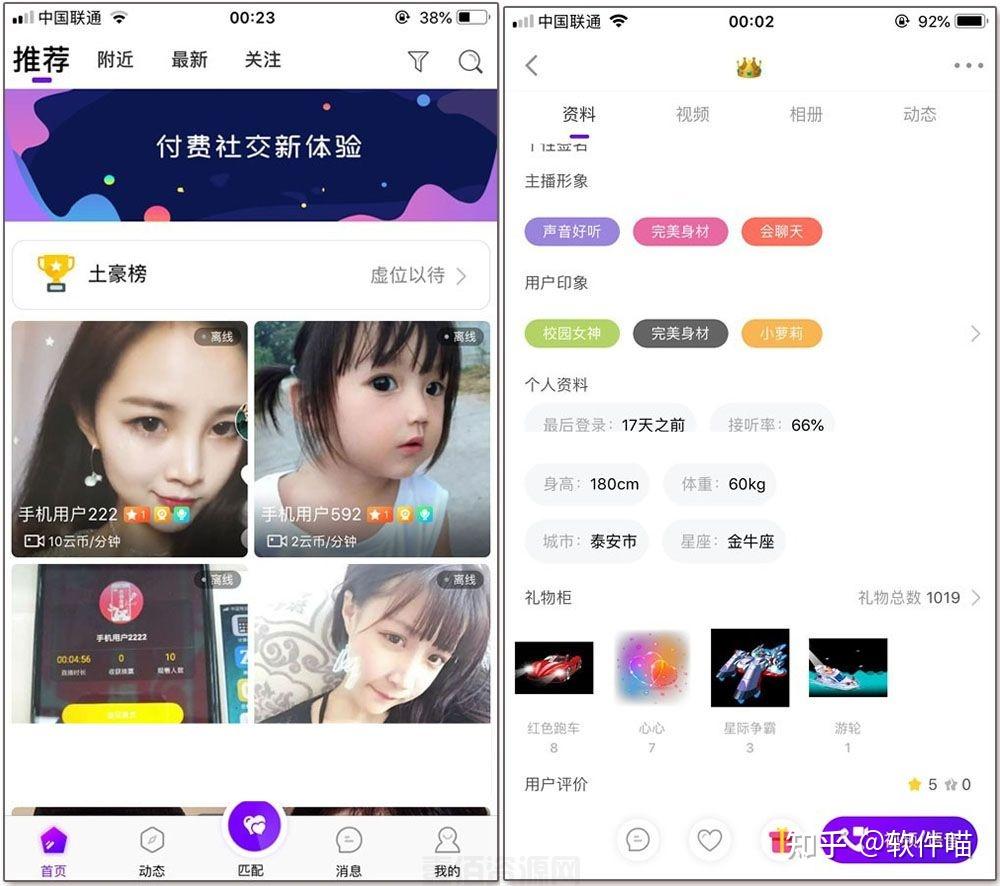Open the search magnifier icon
This screenshot has width=1000, height=886.
pyautogui.click(x=470, y=62)
